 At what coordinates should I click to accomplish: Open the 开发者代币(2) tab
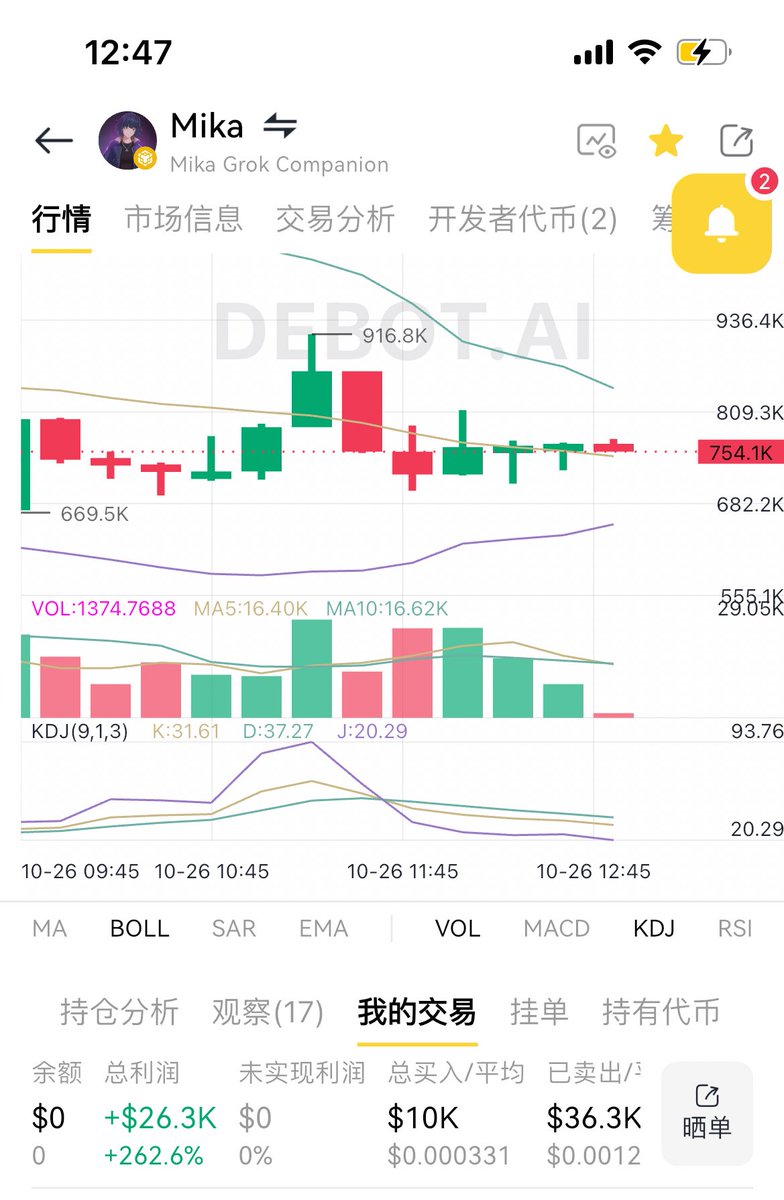(x=522, y=218)
